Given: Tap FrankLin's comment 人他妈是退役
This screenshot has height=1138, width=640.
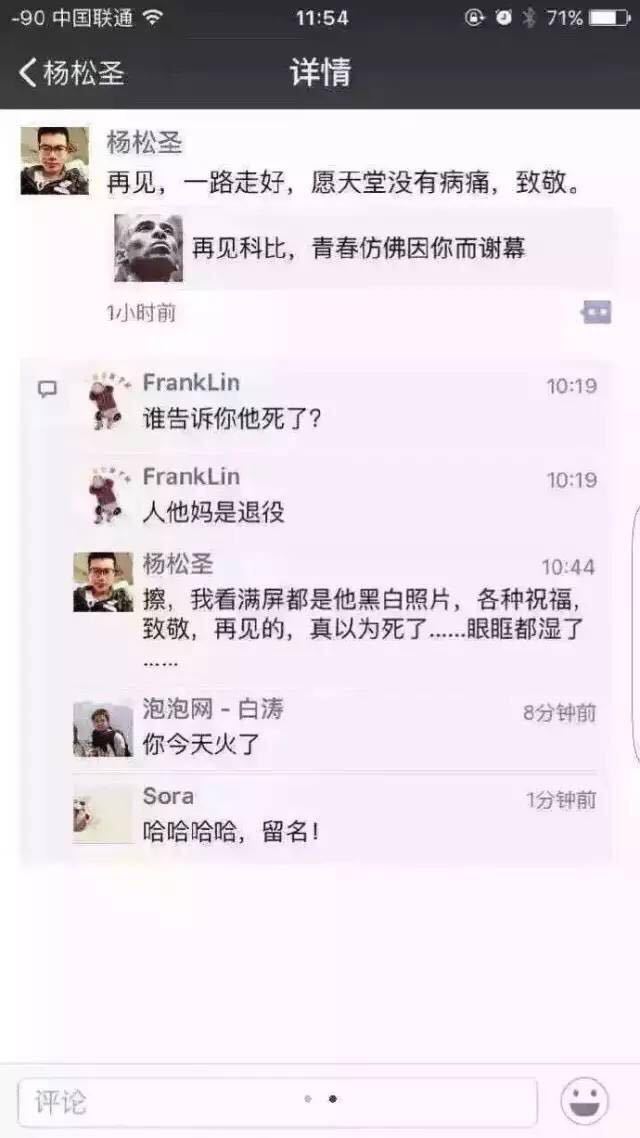Looking at the screenshot, I should point(214,512).
